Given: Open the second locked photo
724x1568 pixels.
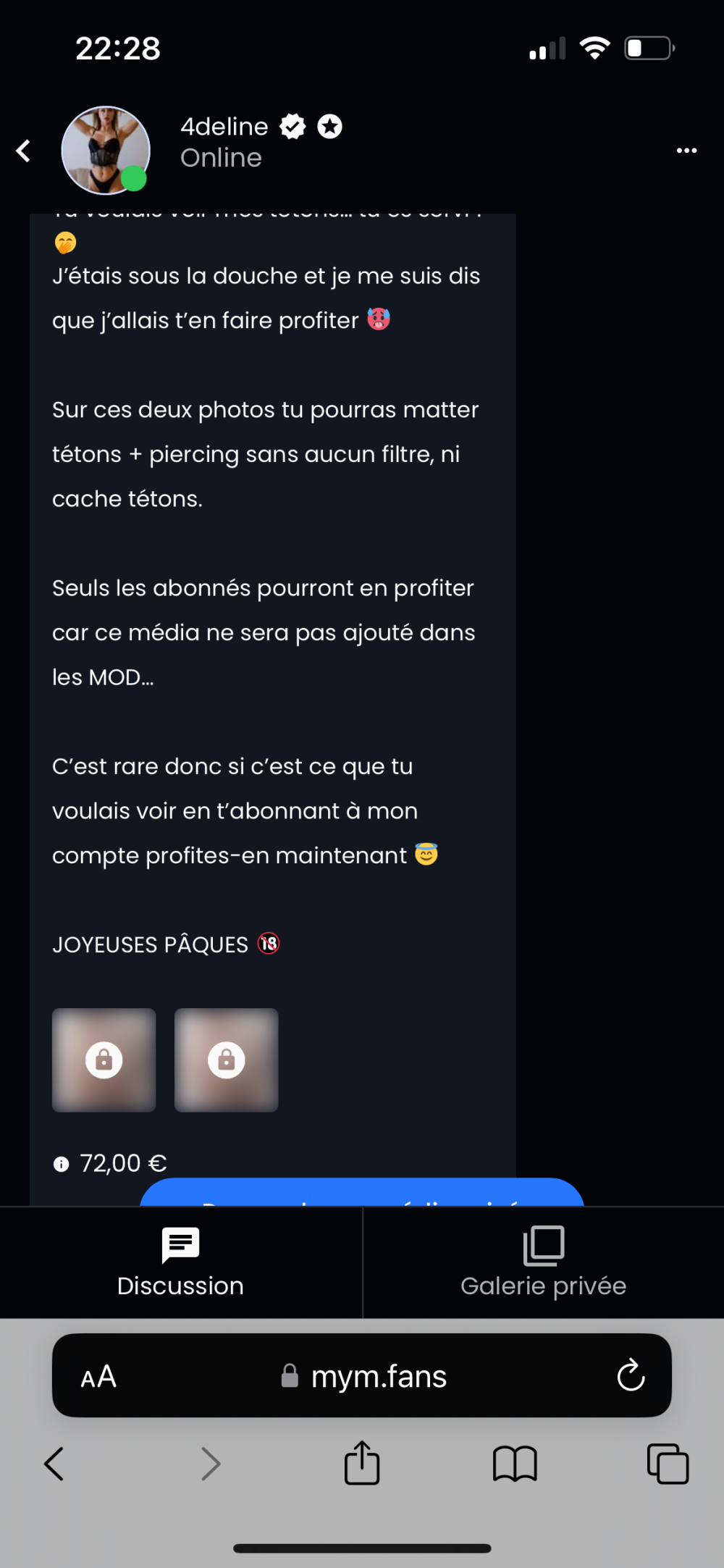Looking at the screenshot, I should 227,1060.
